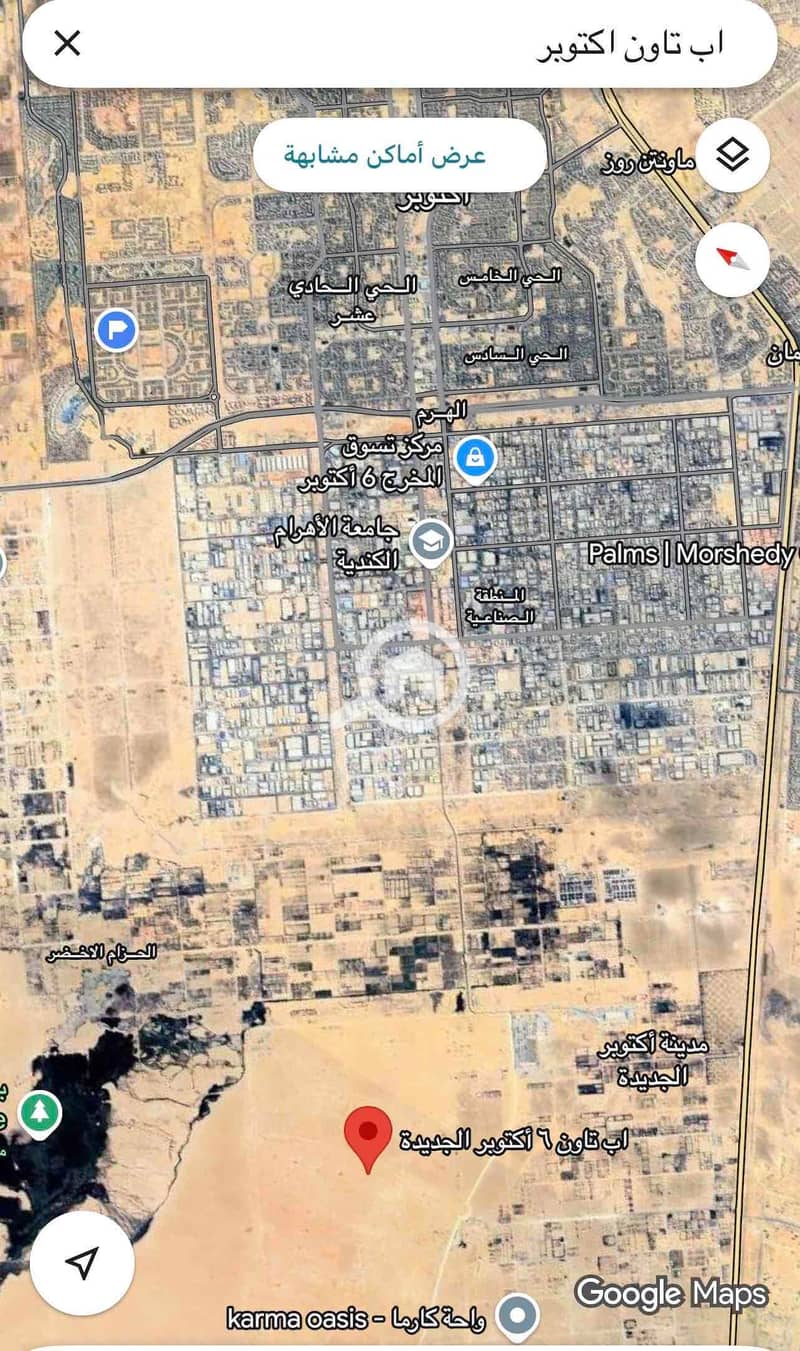The image size is (800, 1351).
Task: Select the red pin for اب تاون ٦ أكتوبر الجديدة
Action: (367, 1135)
